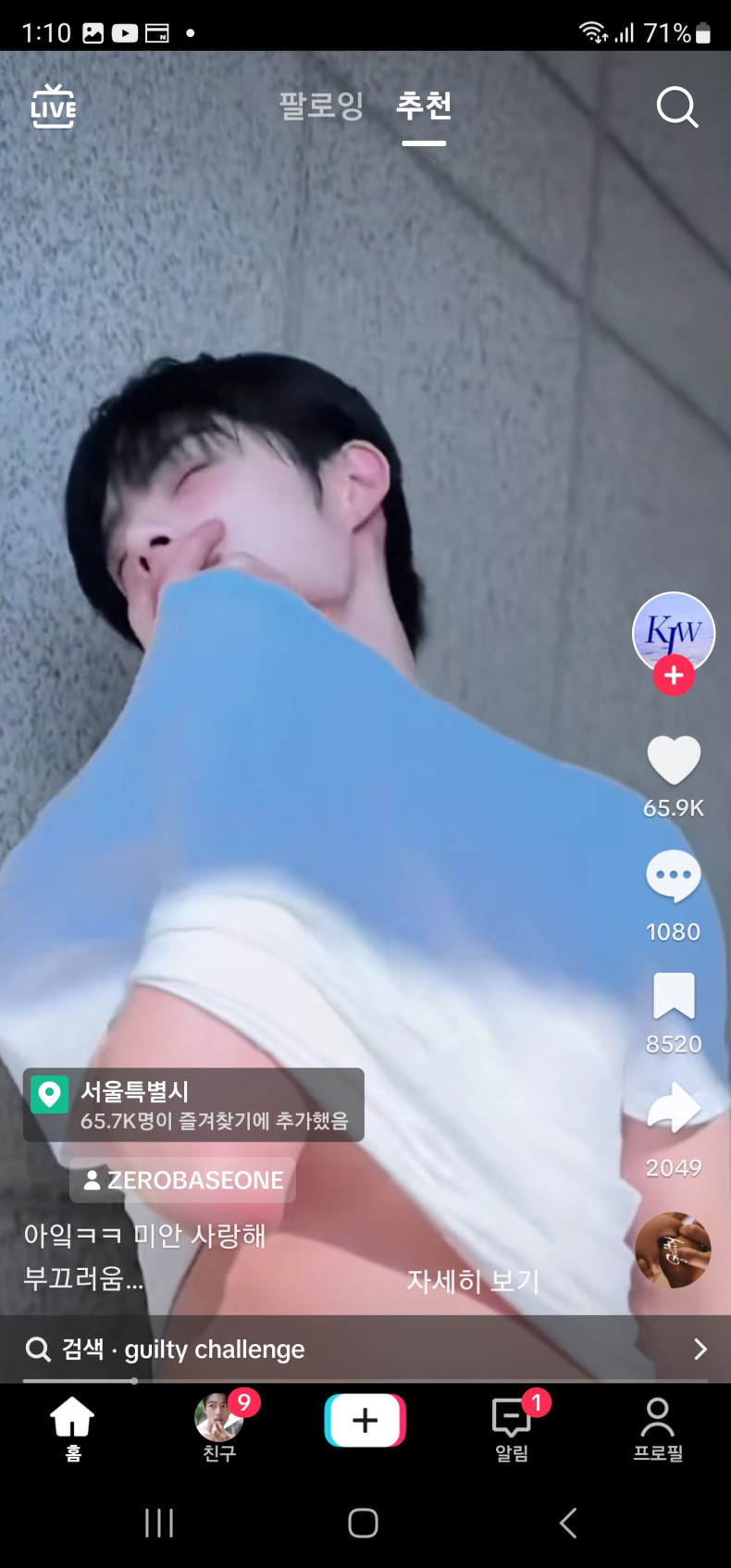Bookmark this video to favorites
This screenshot has height=1568, width=731.
tap(674, 997)
